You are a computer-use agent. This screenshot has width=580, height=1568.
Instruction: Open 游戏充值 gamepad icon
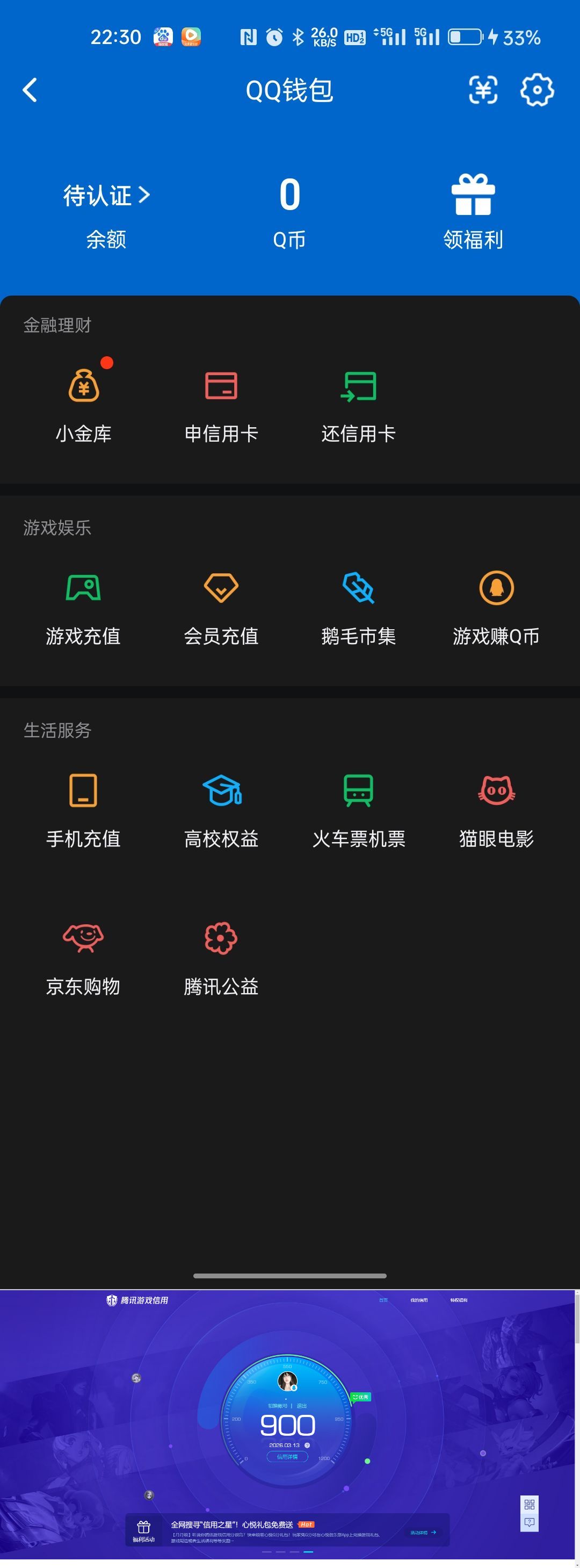83,587
